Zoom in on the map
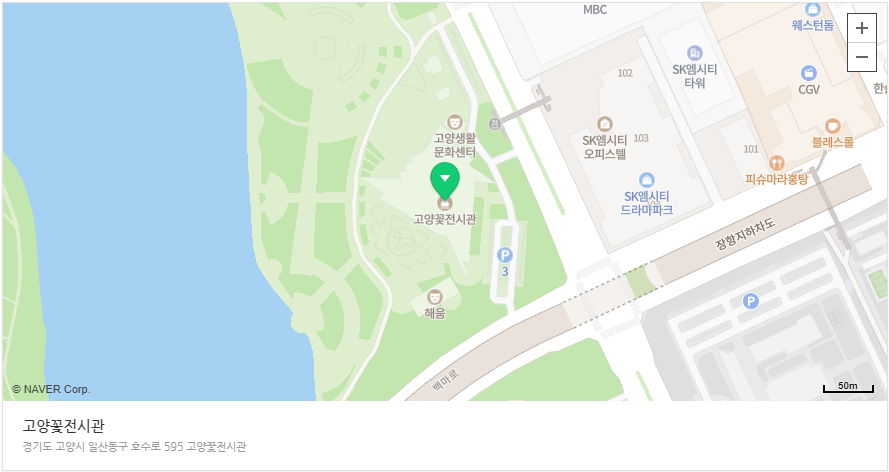The width and height of the screenshot is (889, 472). point(861,28)
